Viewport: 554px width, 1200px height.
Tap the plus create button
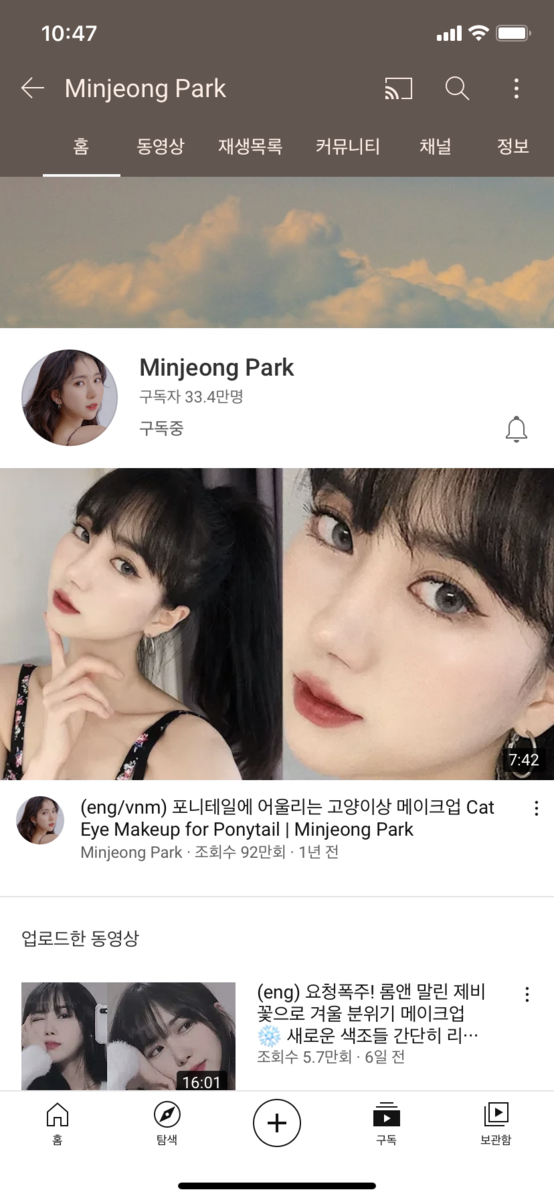click(277, 1123)
